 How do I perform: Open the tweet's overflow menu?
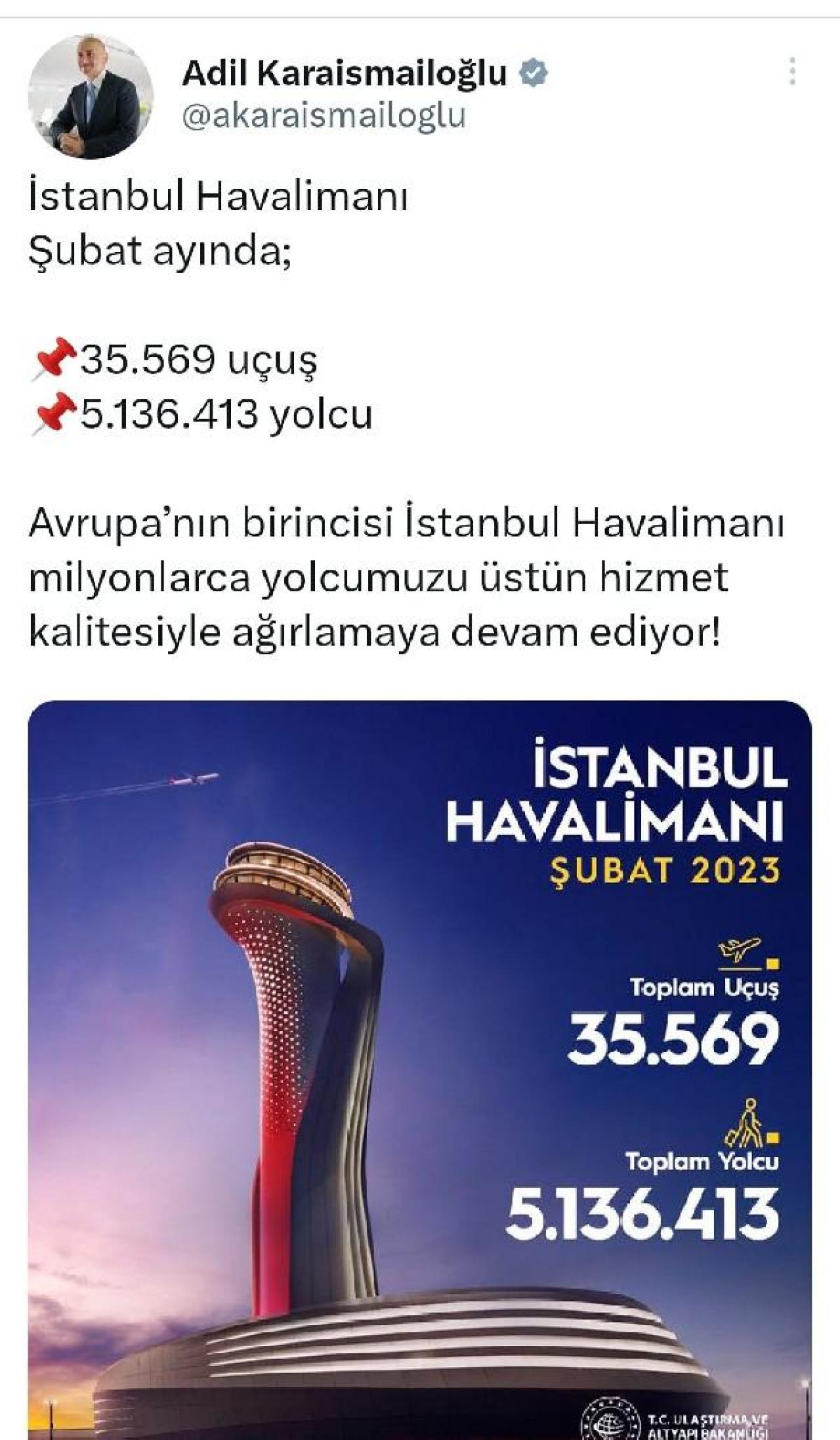(x=793, y=71)
